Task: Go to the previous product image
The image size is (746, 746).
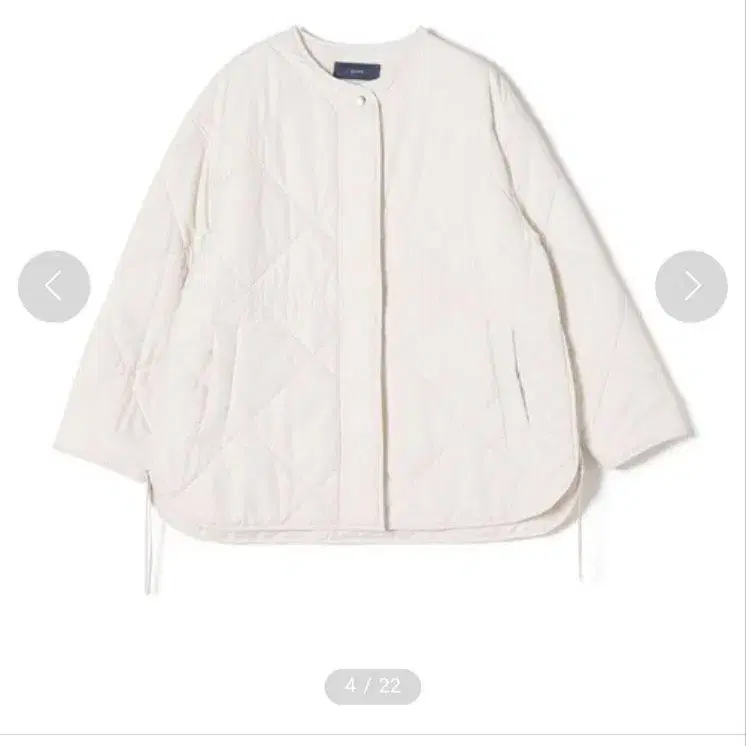Action: click(54, 286)
